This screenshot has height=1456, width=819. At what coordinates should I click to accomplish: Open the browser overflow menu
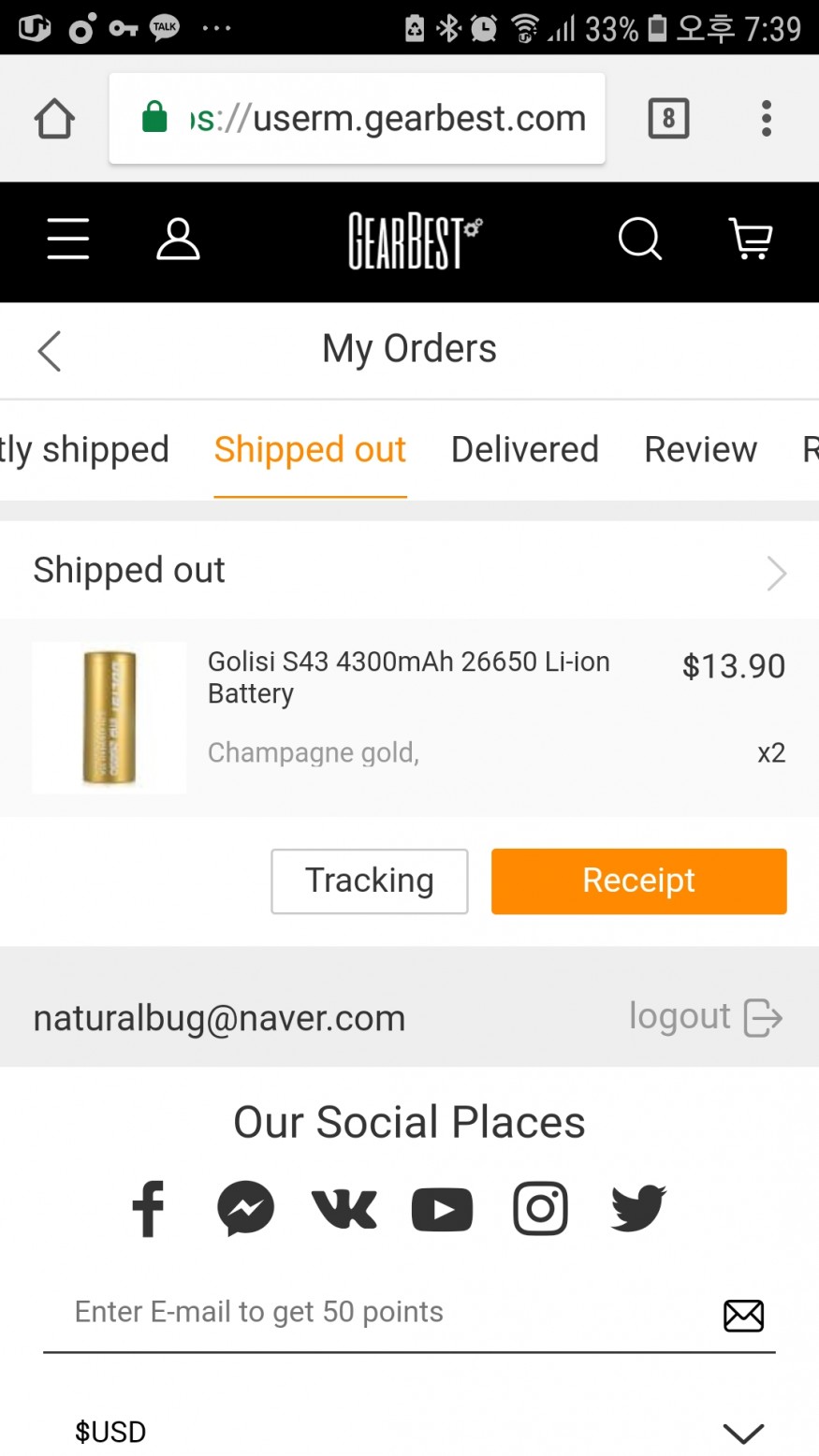pos(766,119)
